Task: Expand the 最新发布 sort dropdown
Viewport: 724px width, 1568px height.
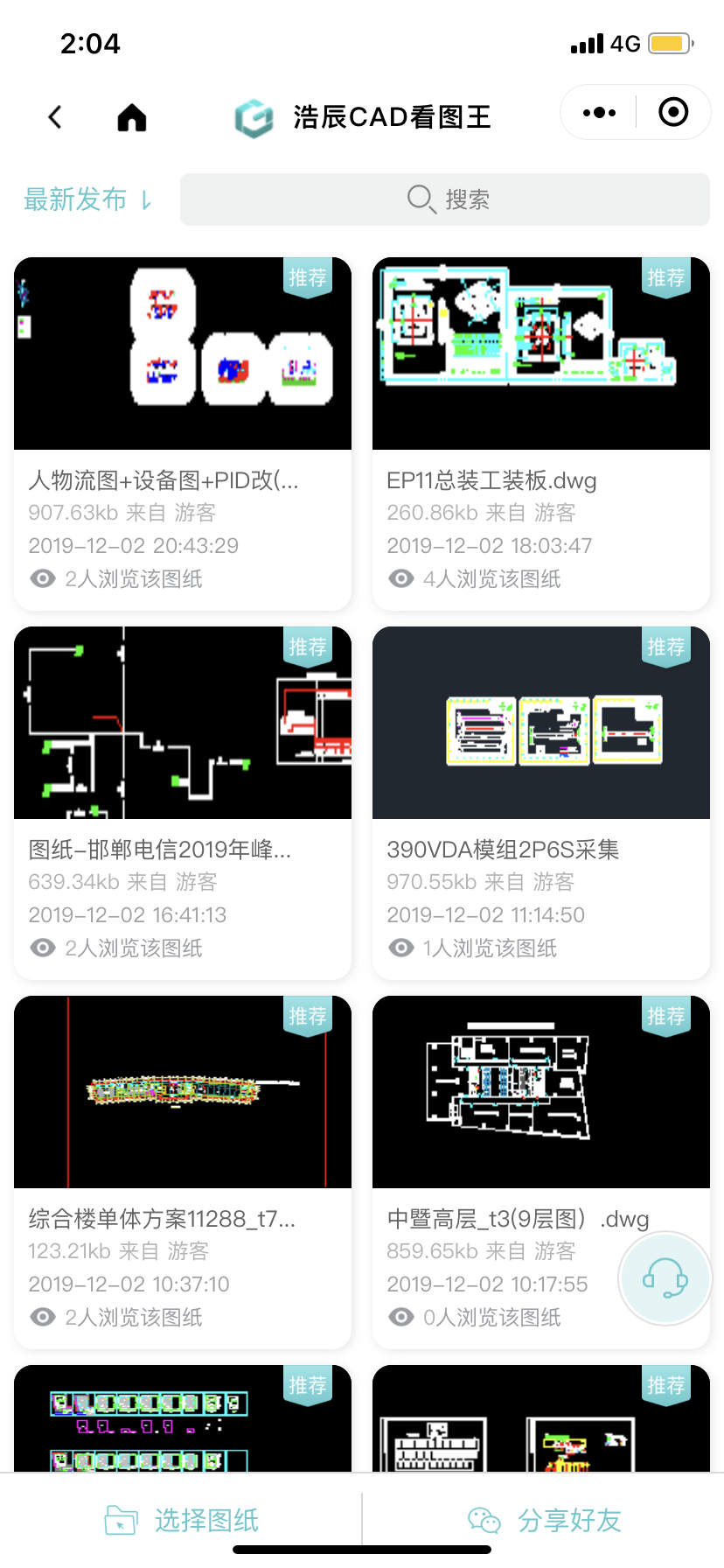Action: point(87,199)
